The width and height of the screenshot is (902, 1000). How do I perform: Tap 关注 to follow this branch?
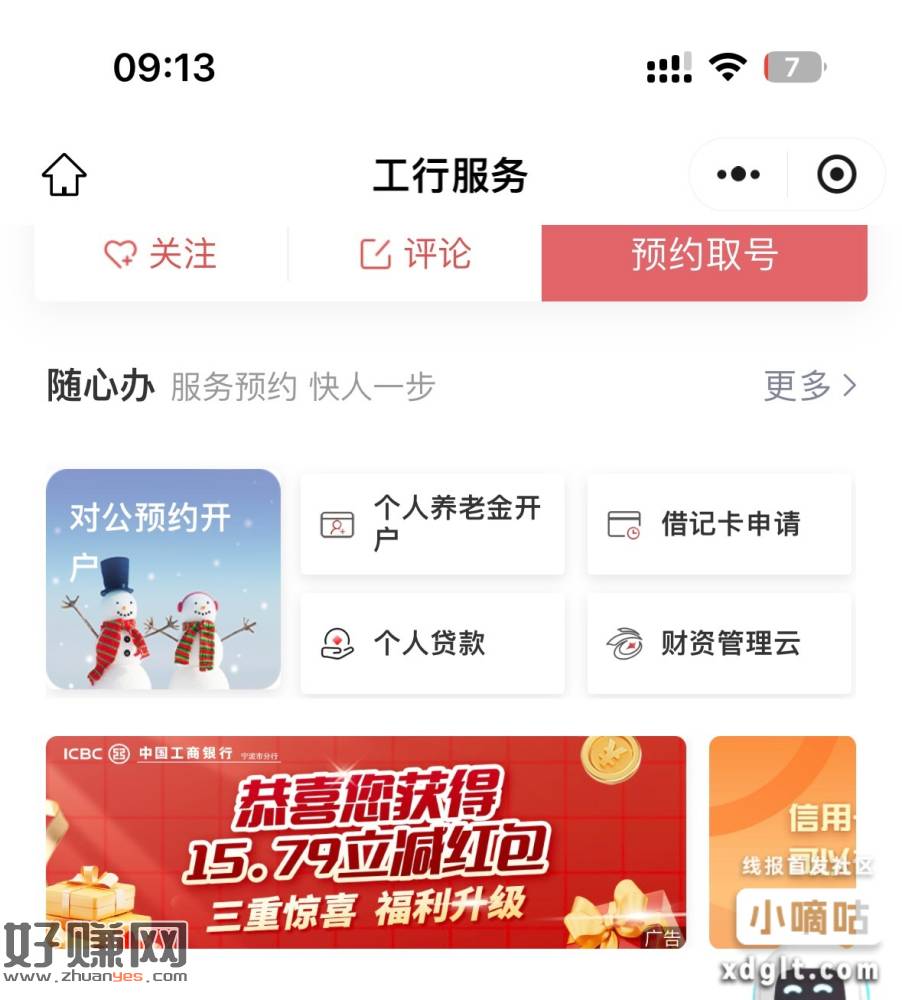[x=161, y=254]
